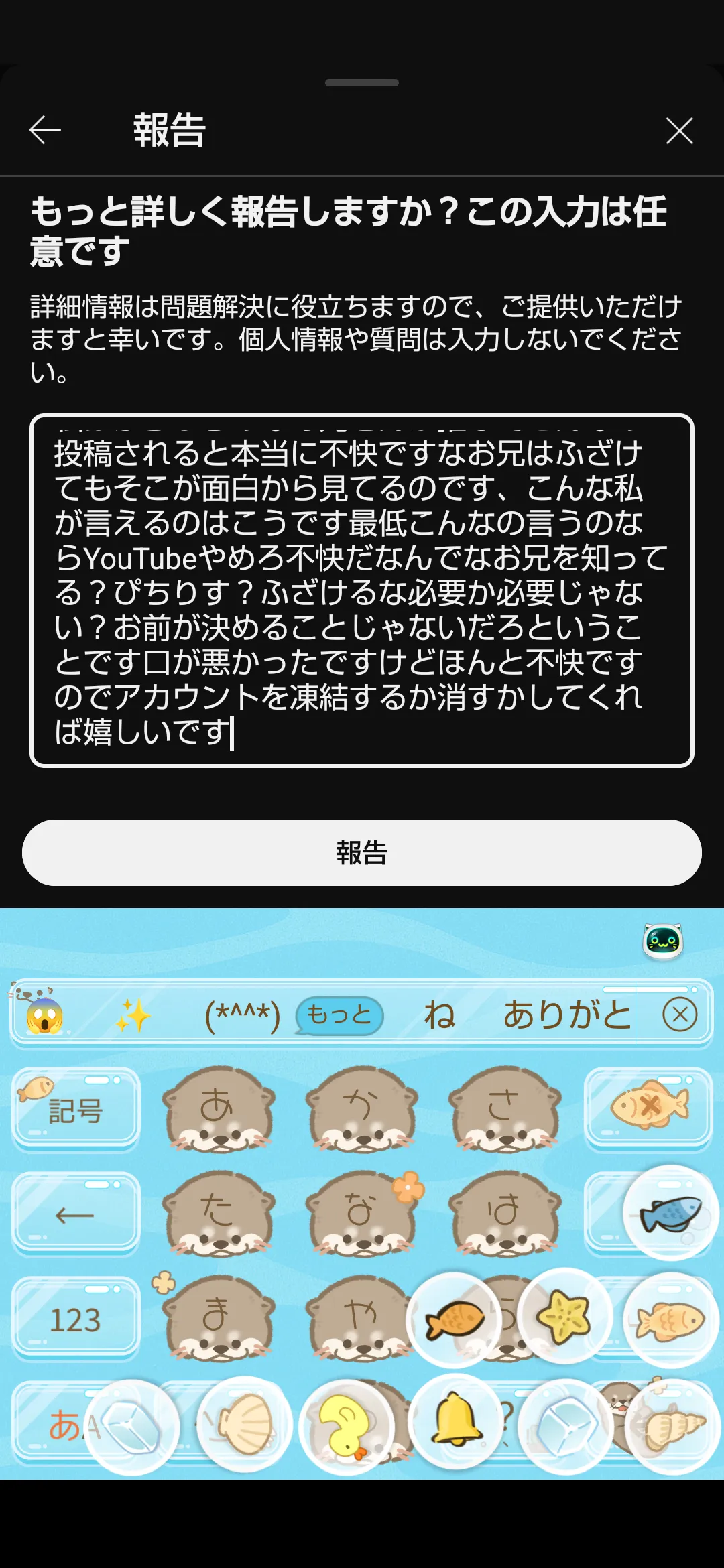Screen dimensions: 724x1568
Task: Select the ありがと suggestion
Action: [x=567, y=1015]
